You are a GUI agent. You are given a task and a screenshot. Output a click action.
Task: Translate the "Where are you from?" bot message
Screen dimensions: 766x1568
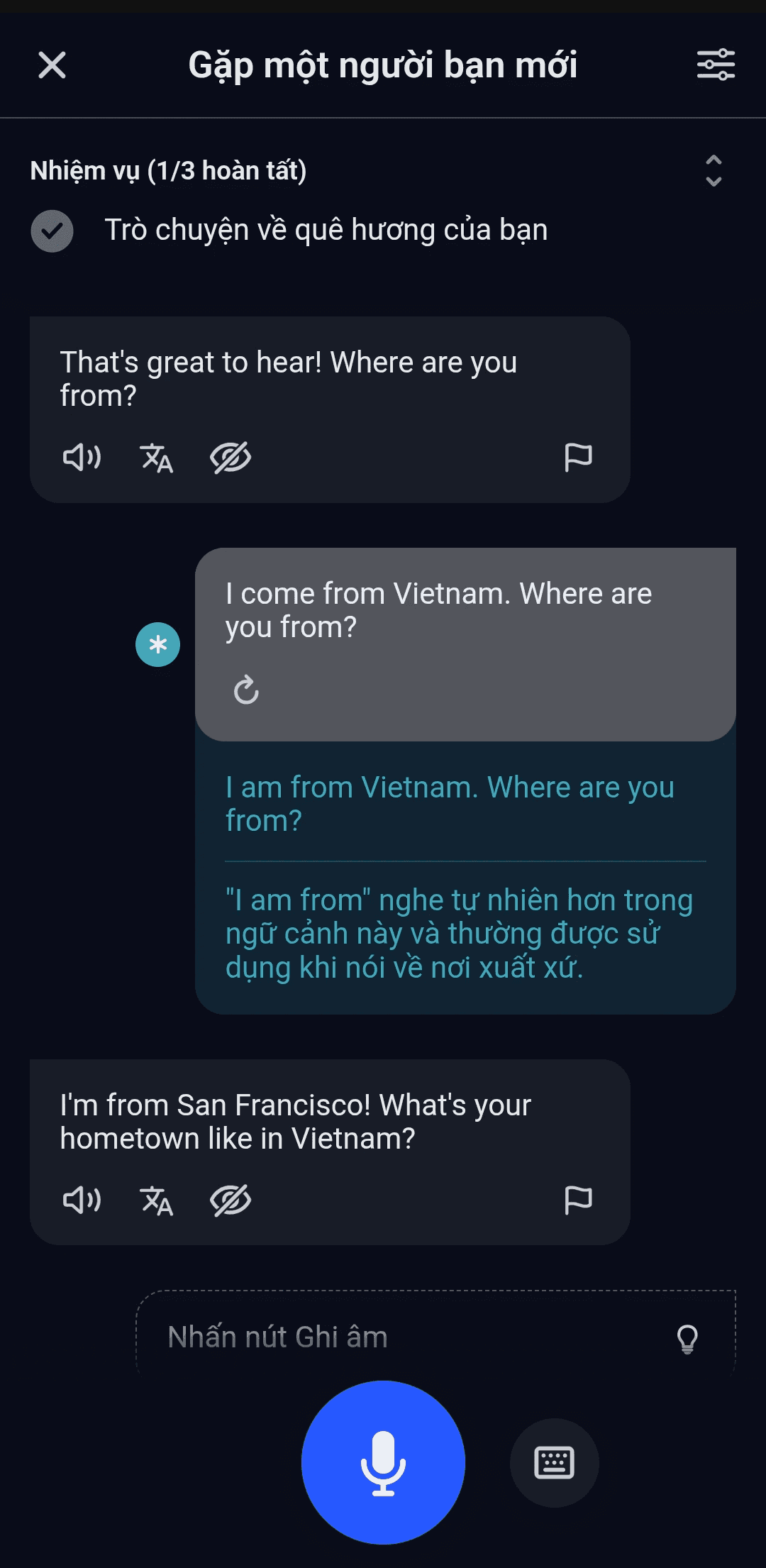tap(156, 458)
